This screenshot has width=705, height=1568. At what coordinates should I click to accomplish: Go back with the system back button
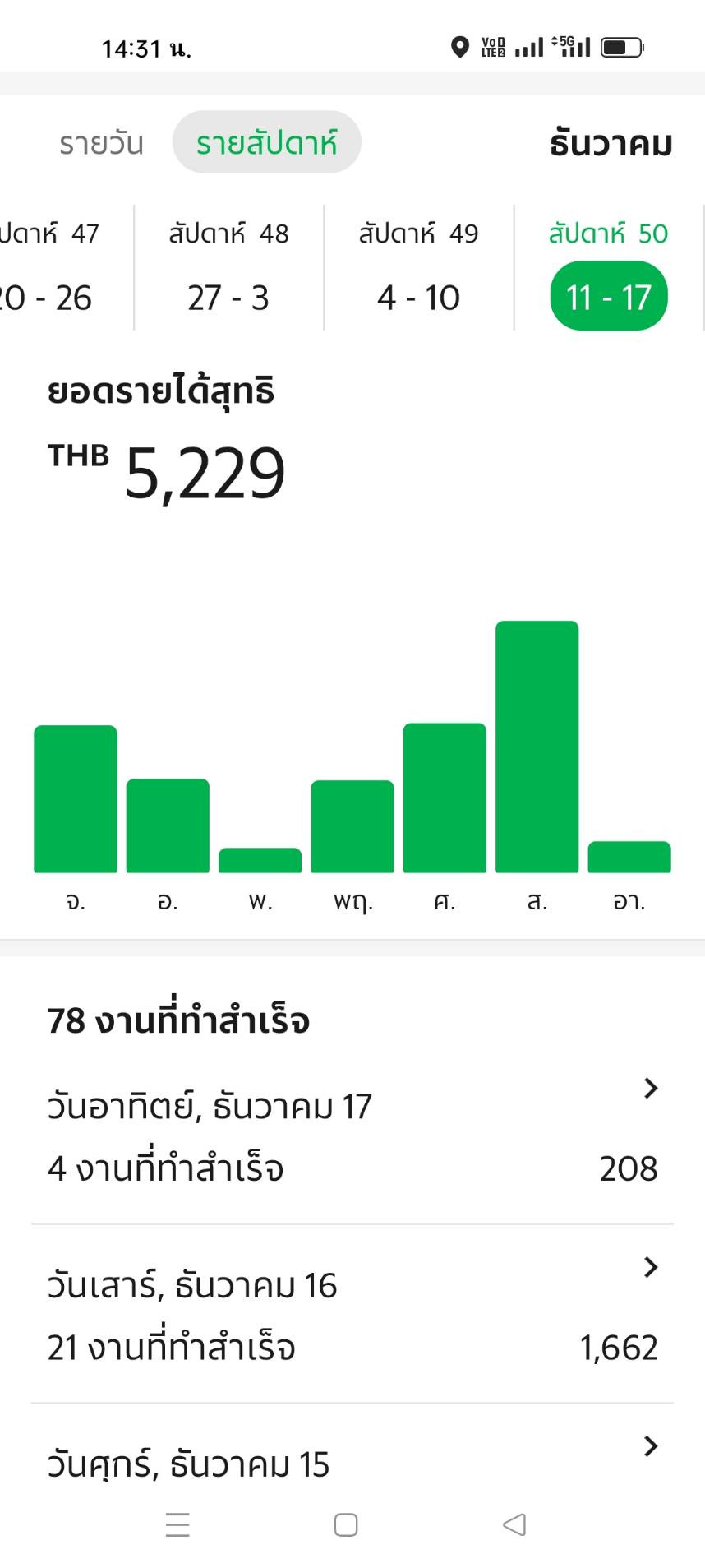click(514, 1524)
